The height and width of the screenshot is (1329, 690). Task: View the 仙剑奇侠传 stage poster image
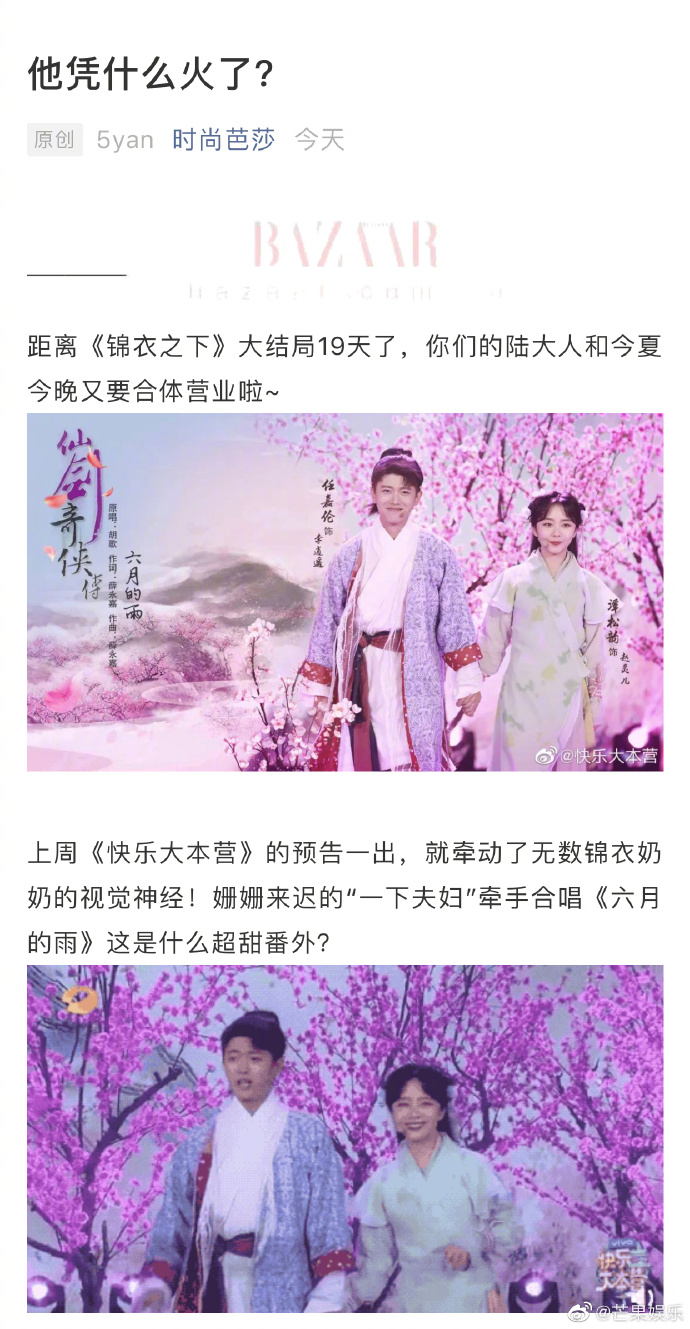(345, 592)
